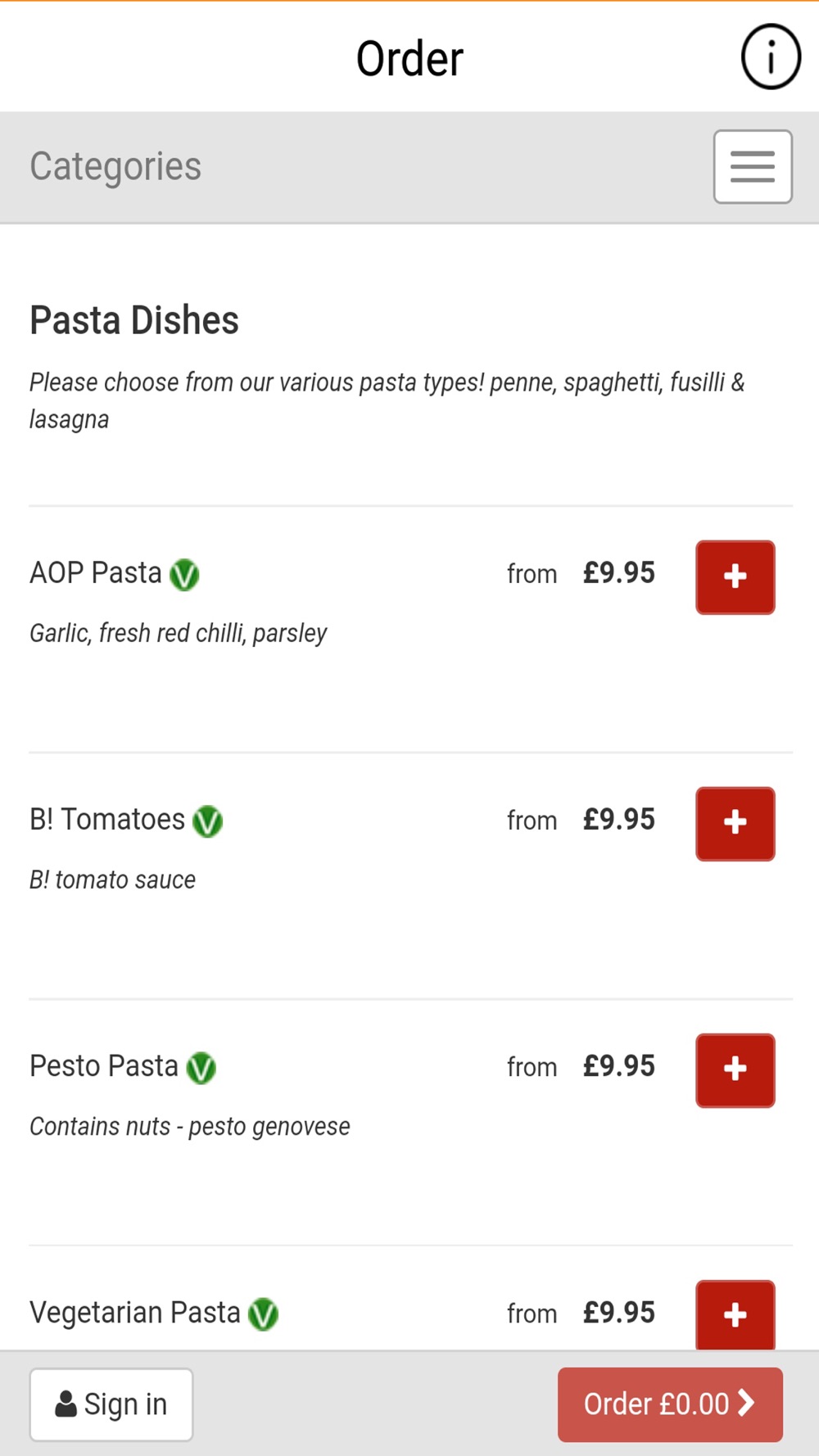Screen dimensions: 819x1456
Task: Add AOP Pasta to the order
Action: click(735, 577)
